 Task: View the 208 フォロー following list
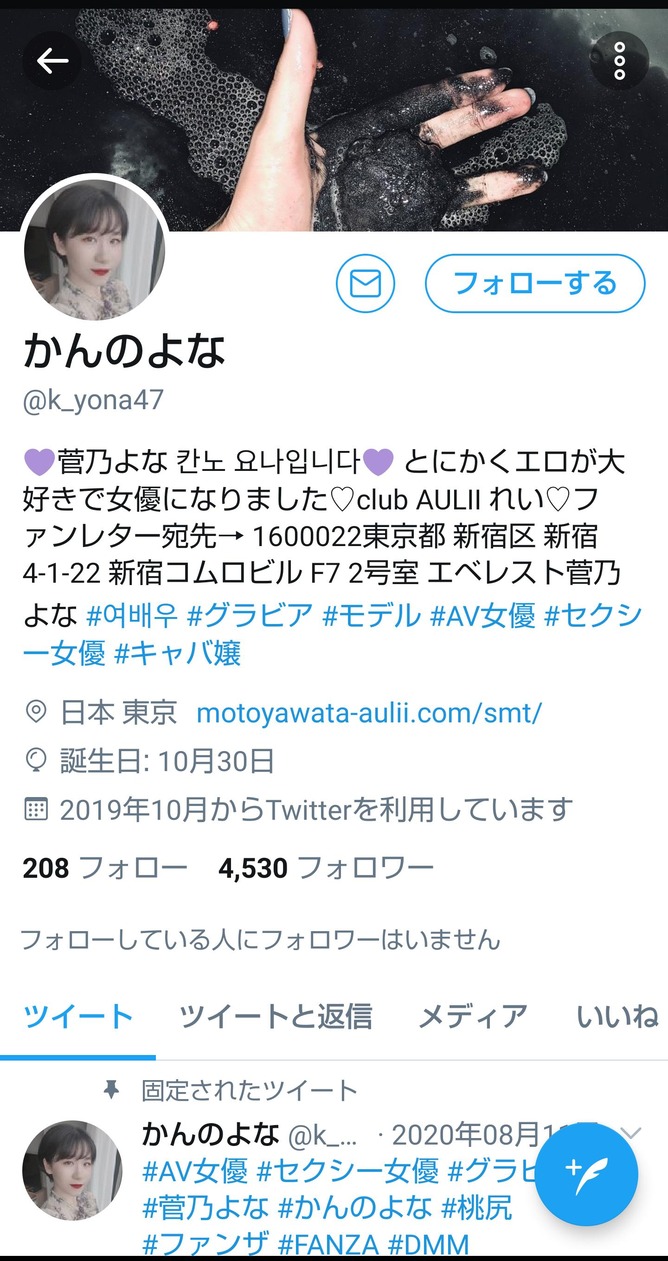105,867
